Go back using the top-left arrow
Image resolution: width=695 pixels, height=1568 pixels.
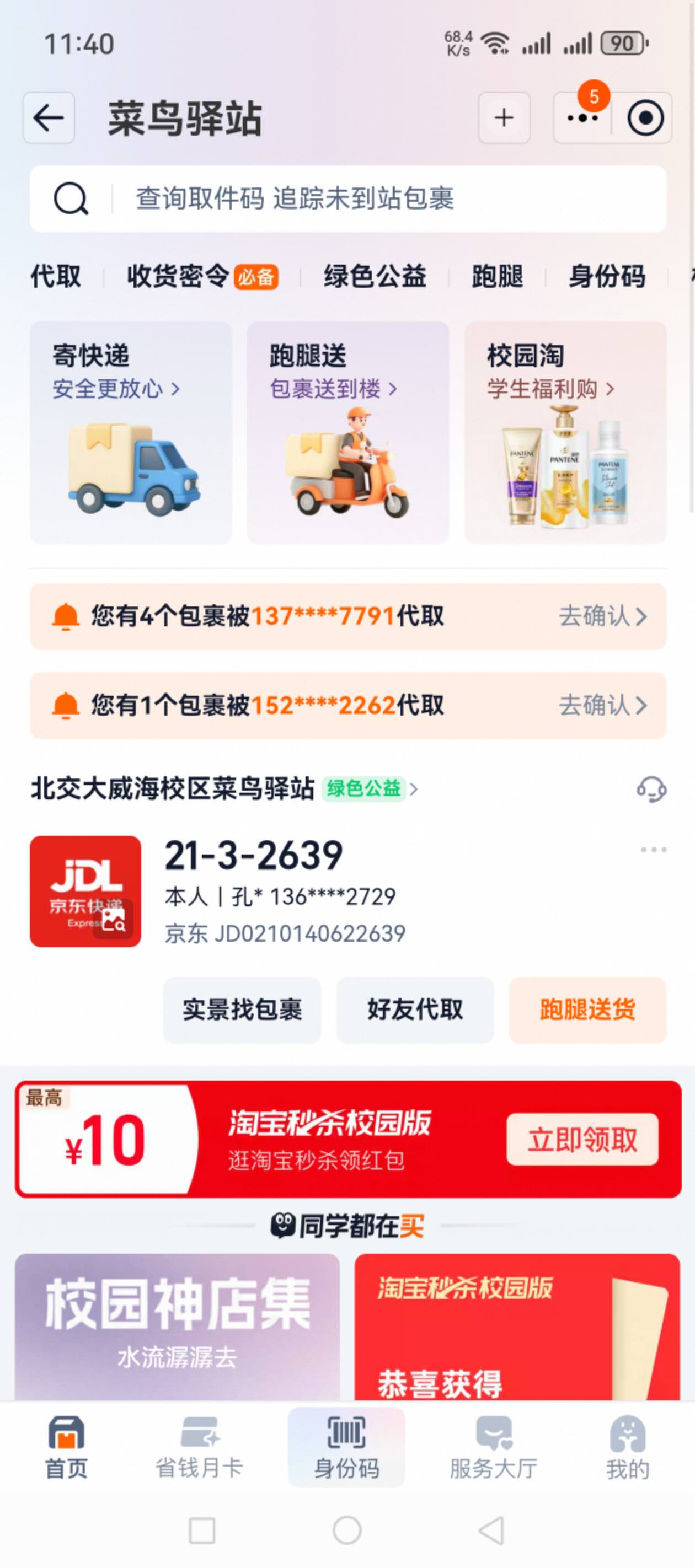pyautogui.click(x=49, y=118)
